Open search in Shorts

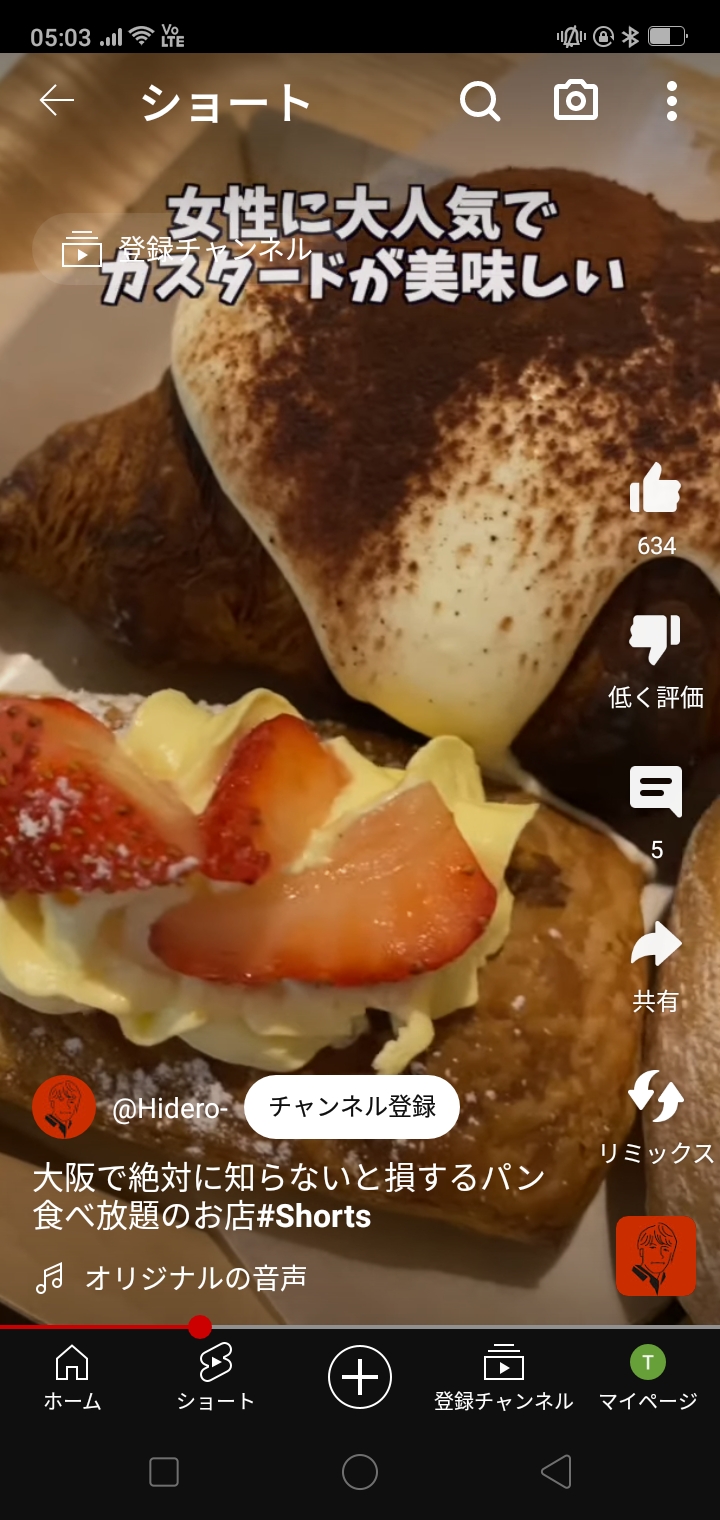point(480,101)
